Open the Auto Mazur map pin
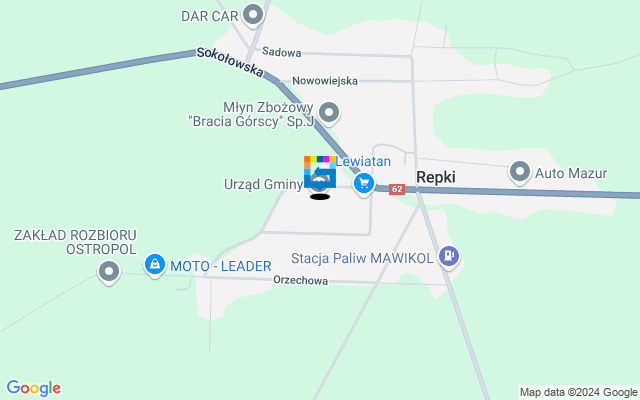Image resolution: width=640 pixels, height=400 pixels. tap(519, 172)
